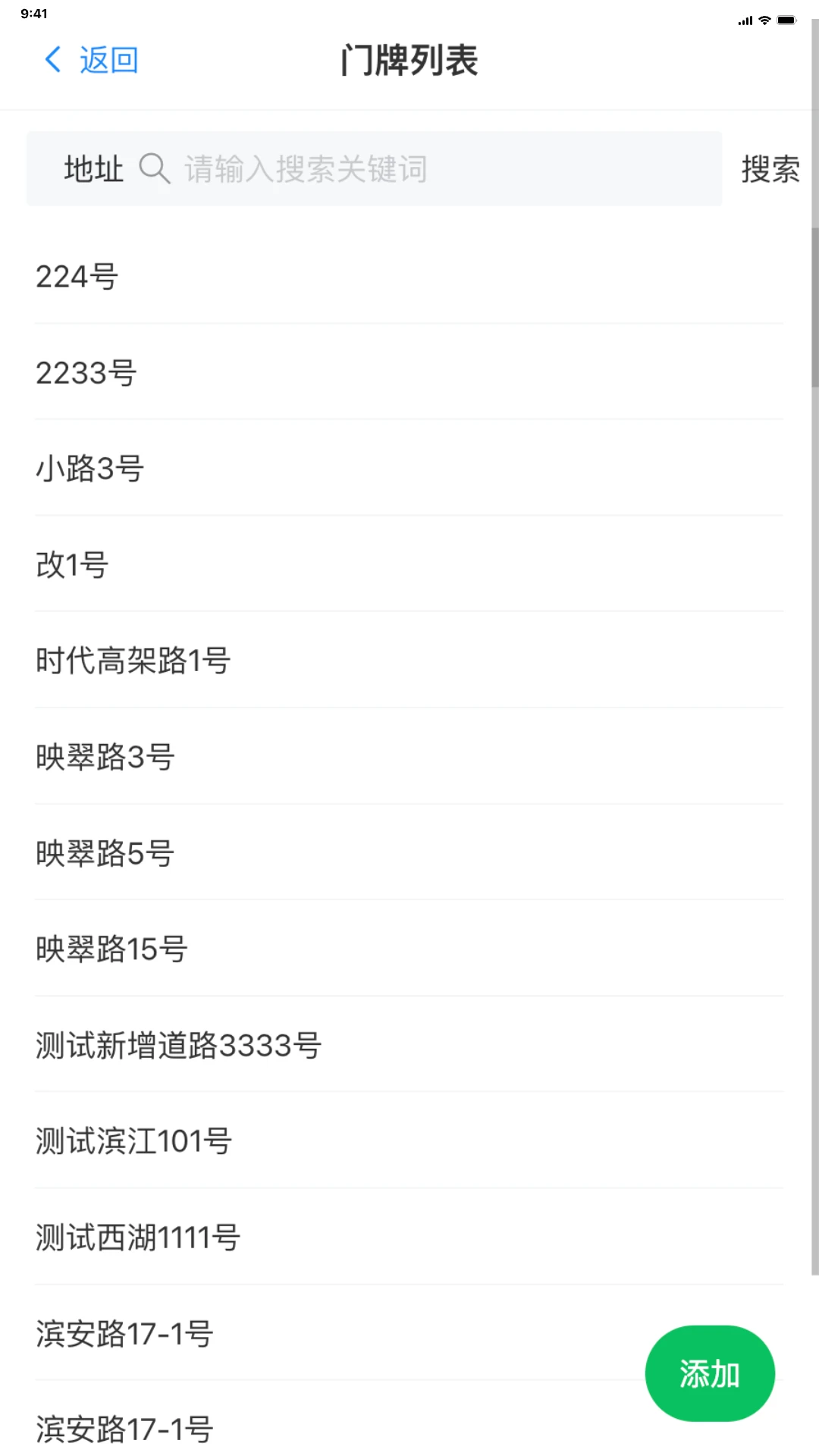The width and height of the screenshot is (819, 1456).
Task: Tap the back chevron arrow
Action: tap(52, 60)
